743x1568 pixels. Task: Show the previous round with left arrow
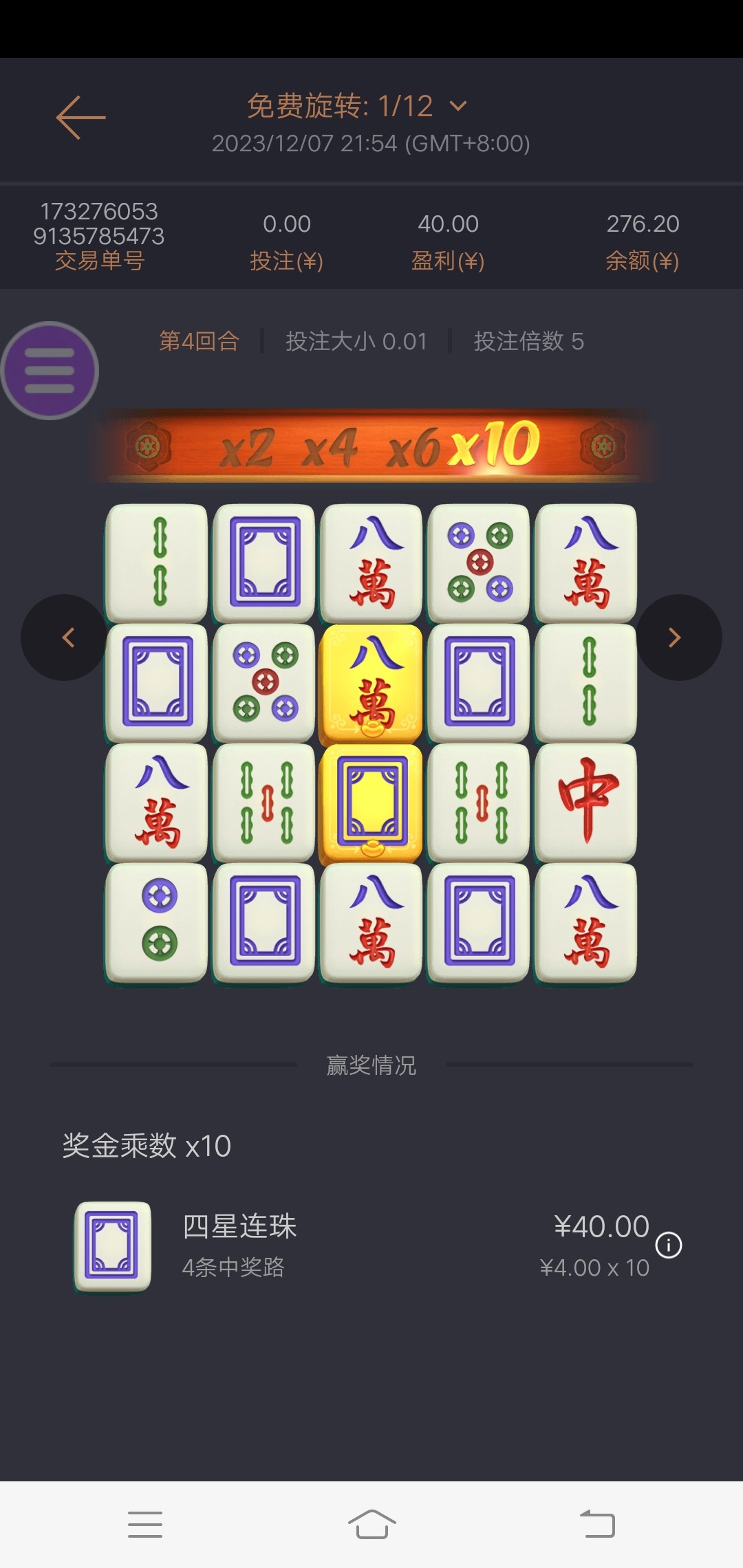coord(67,638)
